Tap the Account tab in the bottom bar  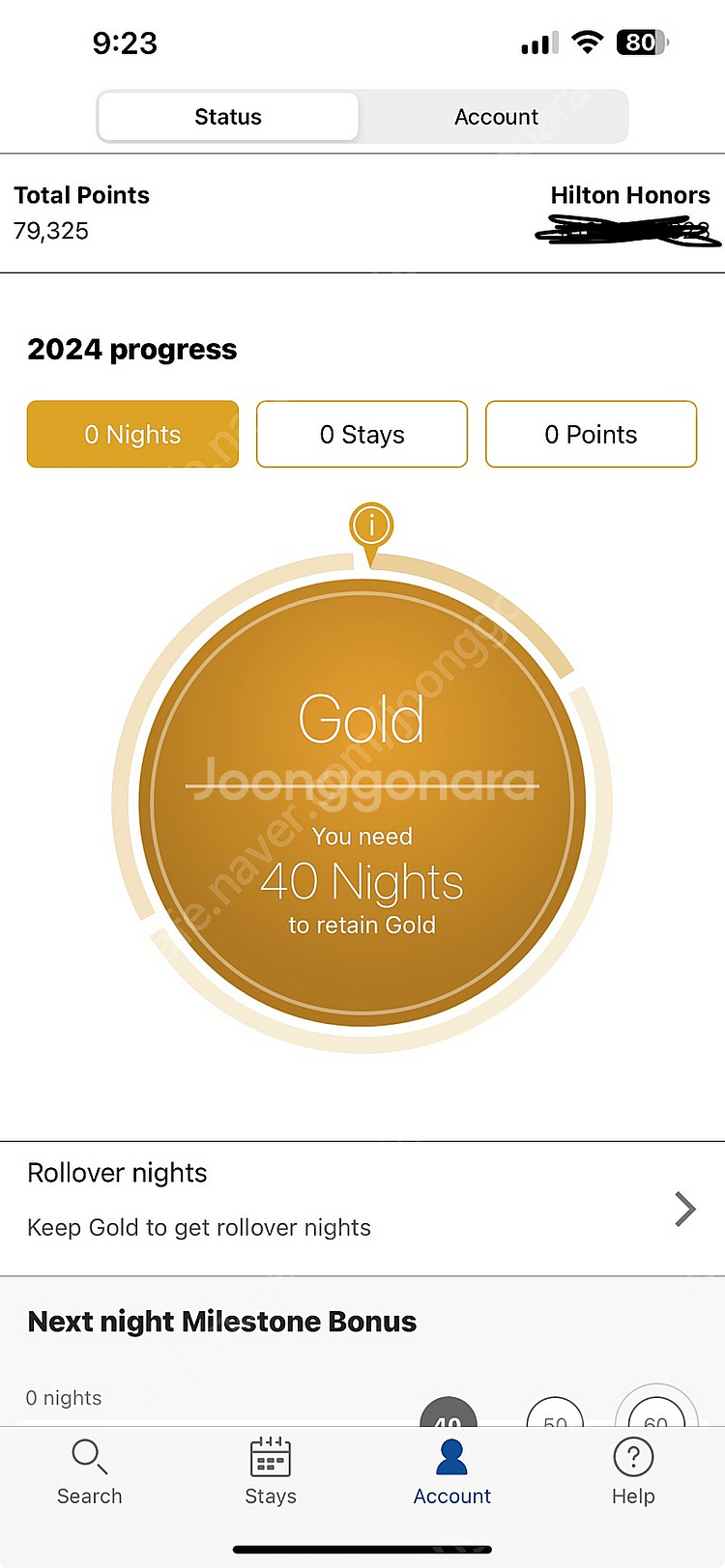click(451, 1471)
